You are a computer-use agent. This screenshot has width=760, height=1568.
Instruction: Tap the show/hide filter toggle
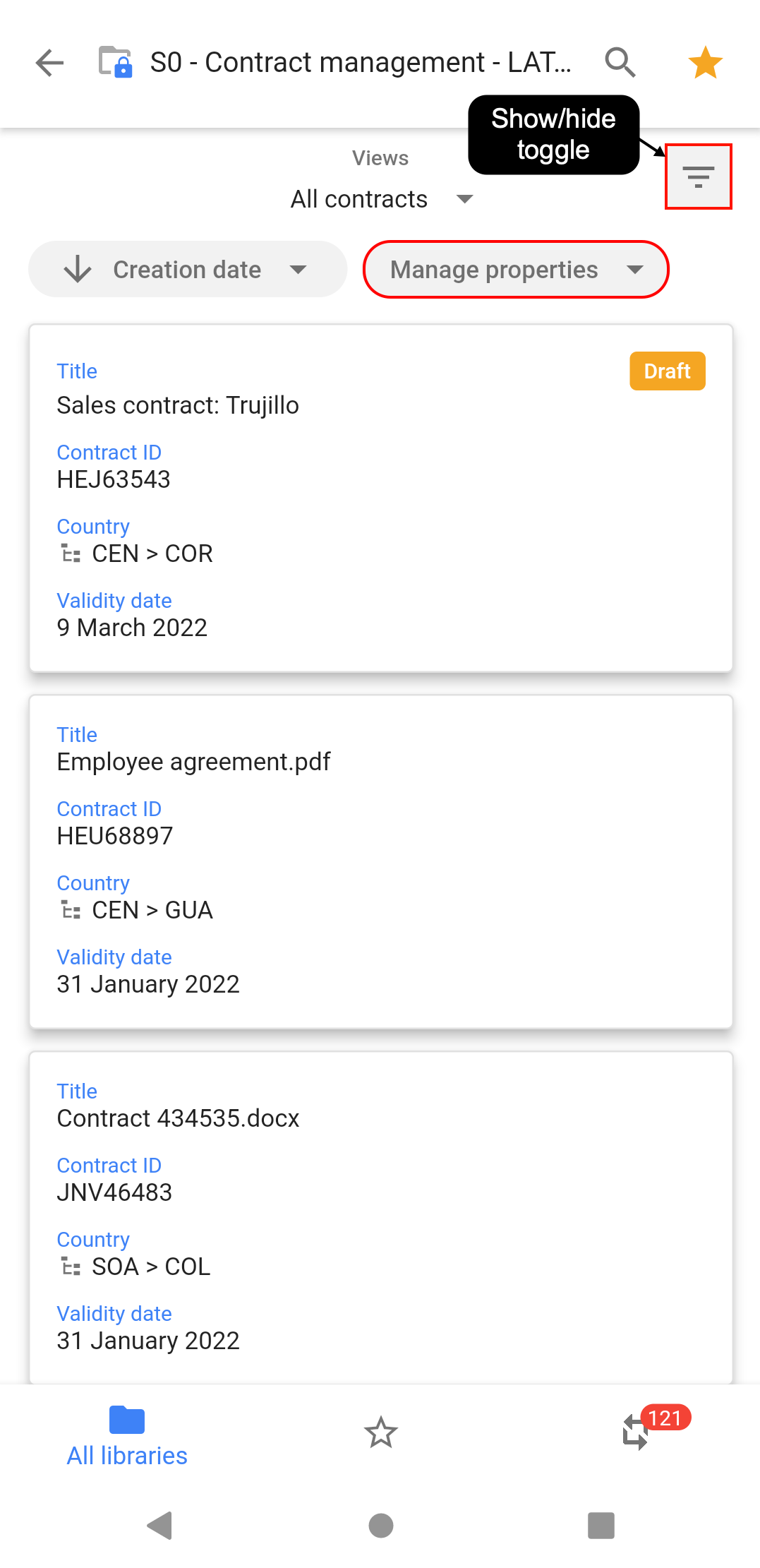[x=699, y=176]
